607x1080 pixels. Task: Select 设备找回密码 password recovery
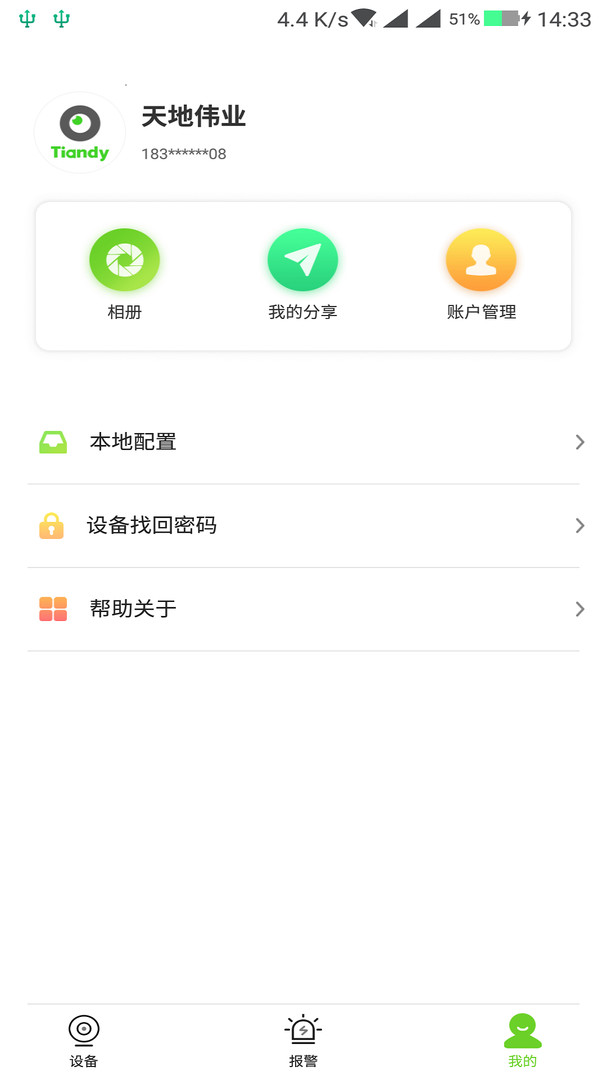pos(303,525)
